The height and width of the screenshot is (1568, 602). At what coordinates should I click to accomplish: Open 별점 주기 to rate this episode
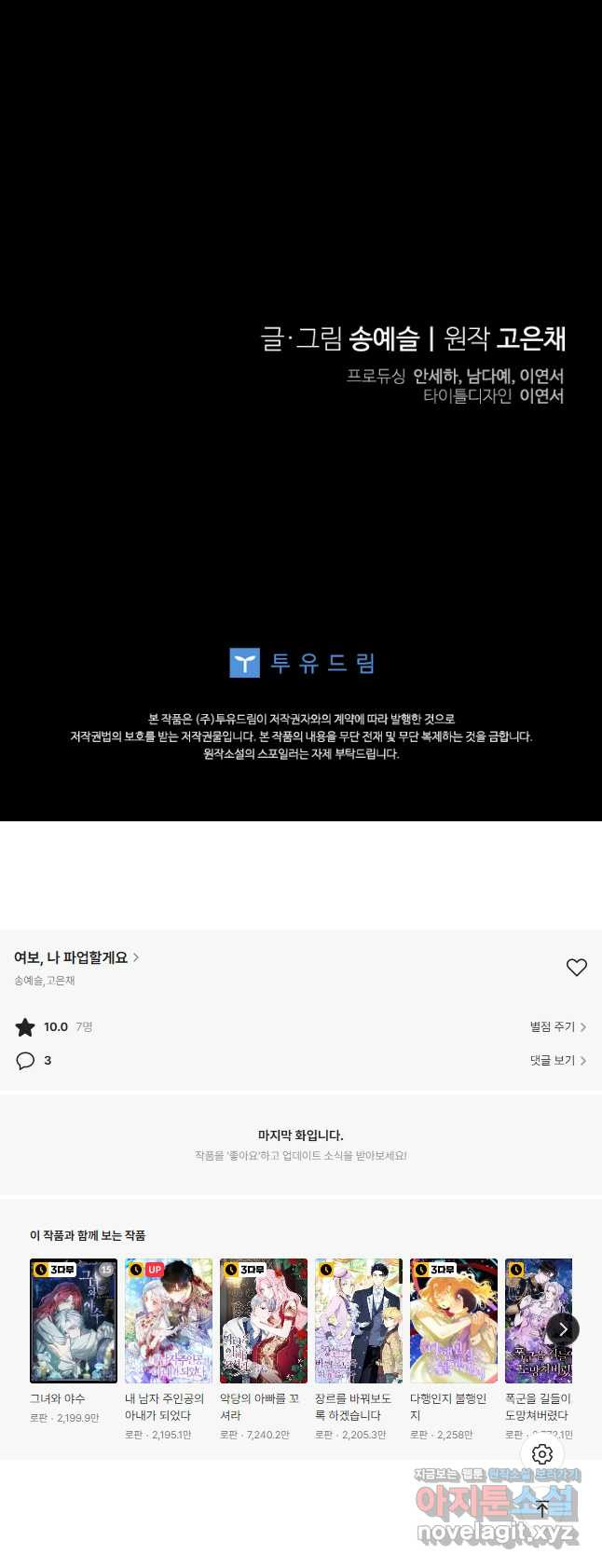(x=557, y=1026)
